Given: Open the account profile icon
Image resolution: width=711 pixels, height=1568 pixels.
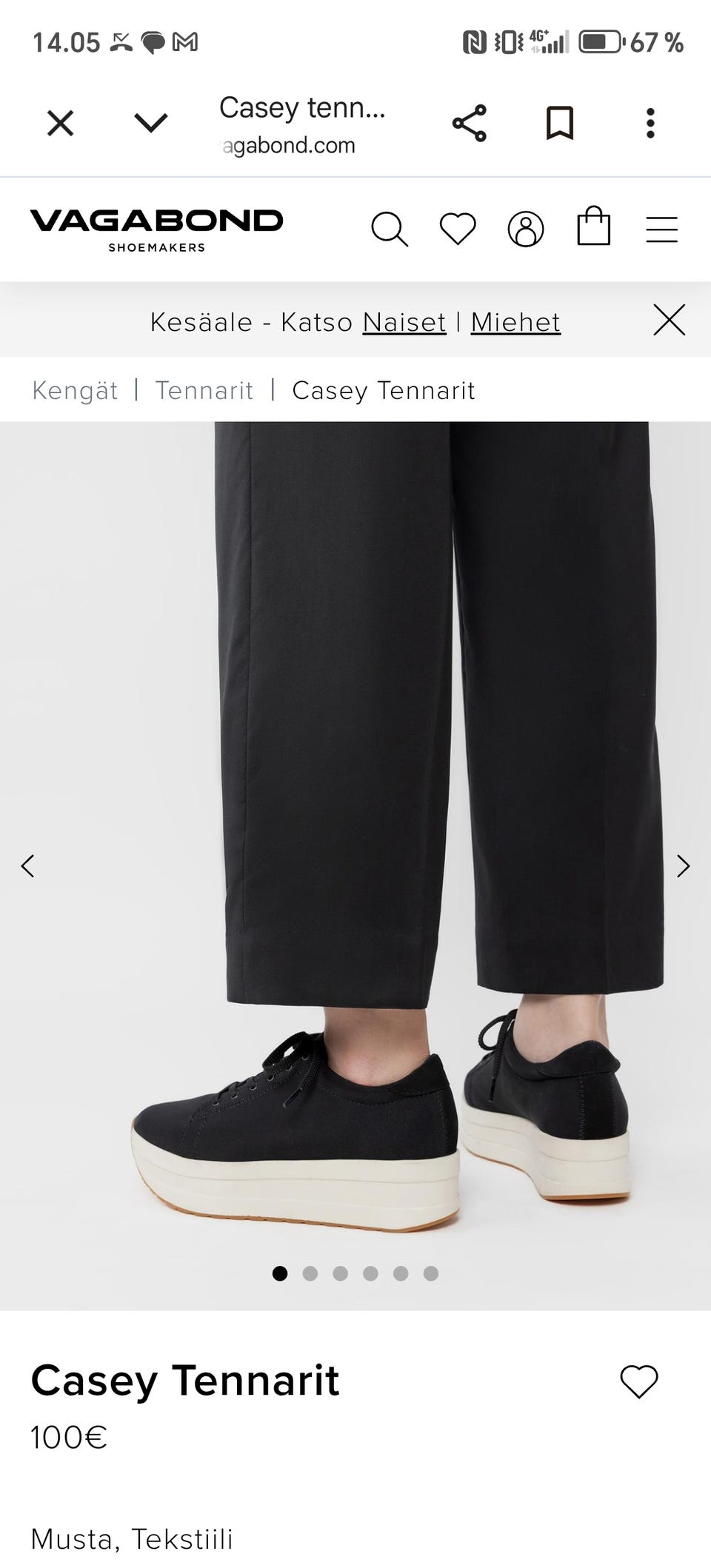Looking at the screenshot, I should [x=526, y=229].
